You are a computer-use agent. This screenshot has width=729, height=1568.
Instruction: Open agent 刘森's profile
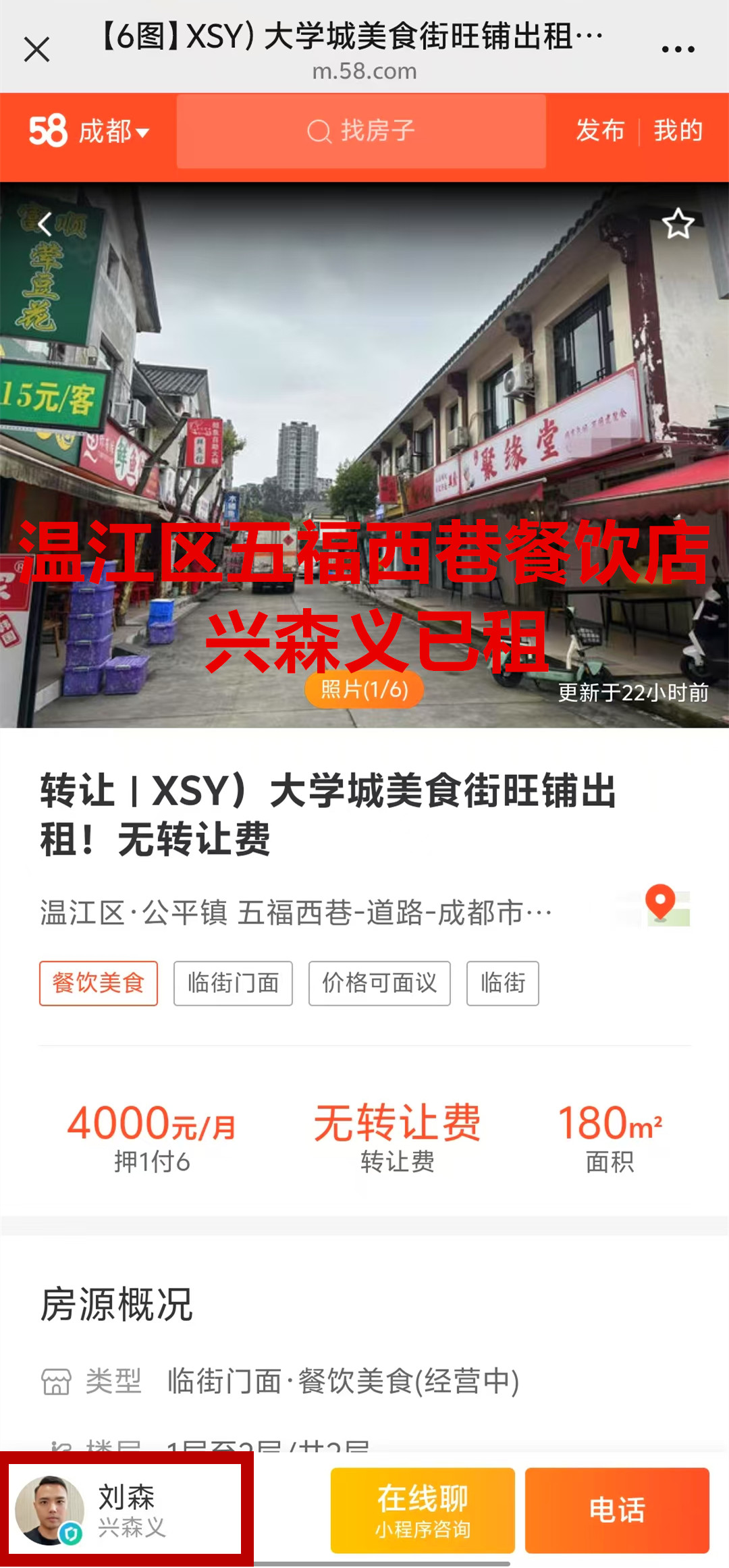click(126, 1511)
